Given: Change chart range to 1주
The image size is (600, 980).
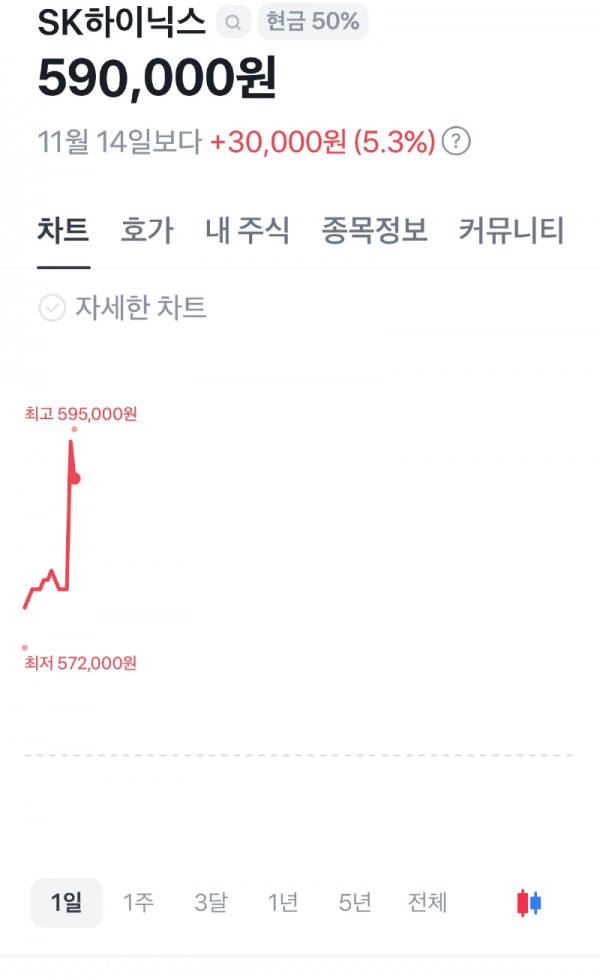Looking at the screenshot, I should coord(139,903).
